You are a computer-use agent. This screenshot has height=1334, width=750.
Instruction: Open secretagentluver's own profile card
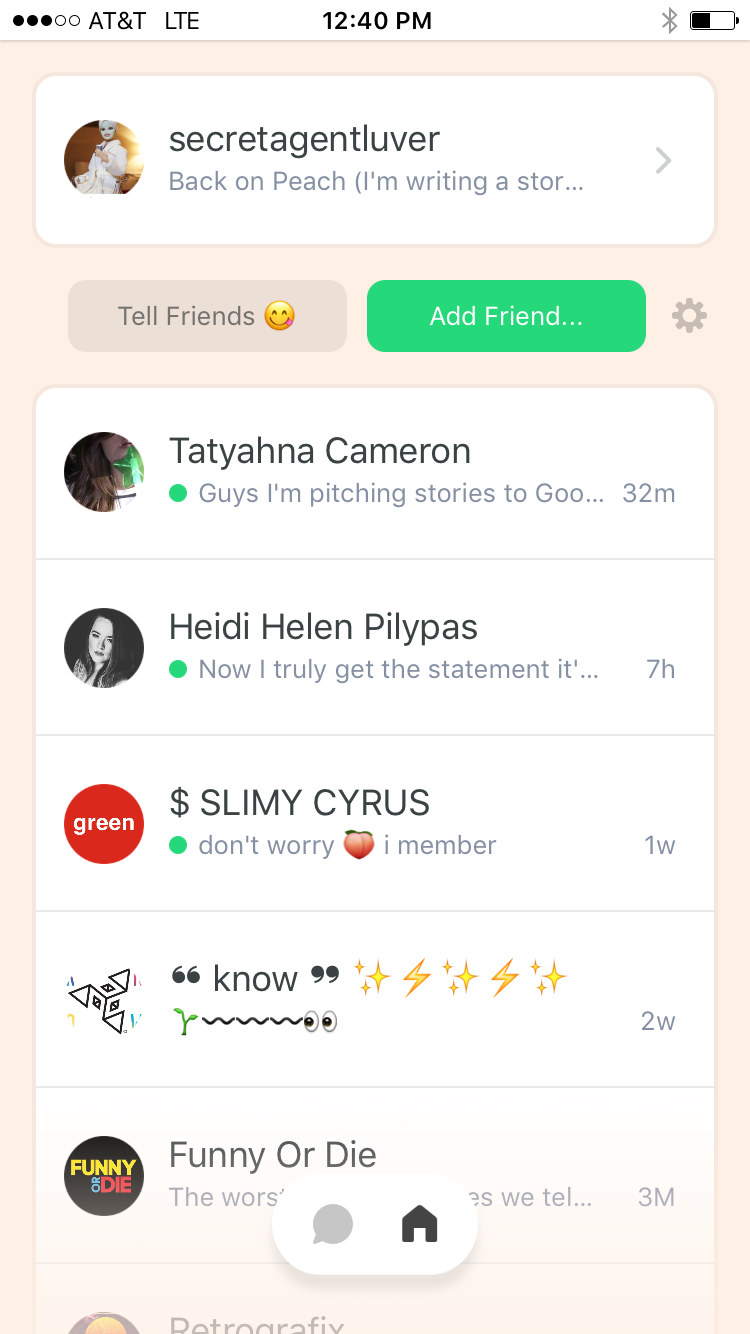pos(375,160)
